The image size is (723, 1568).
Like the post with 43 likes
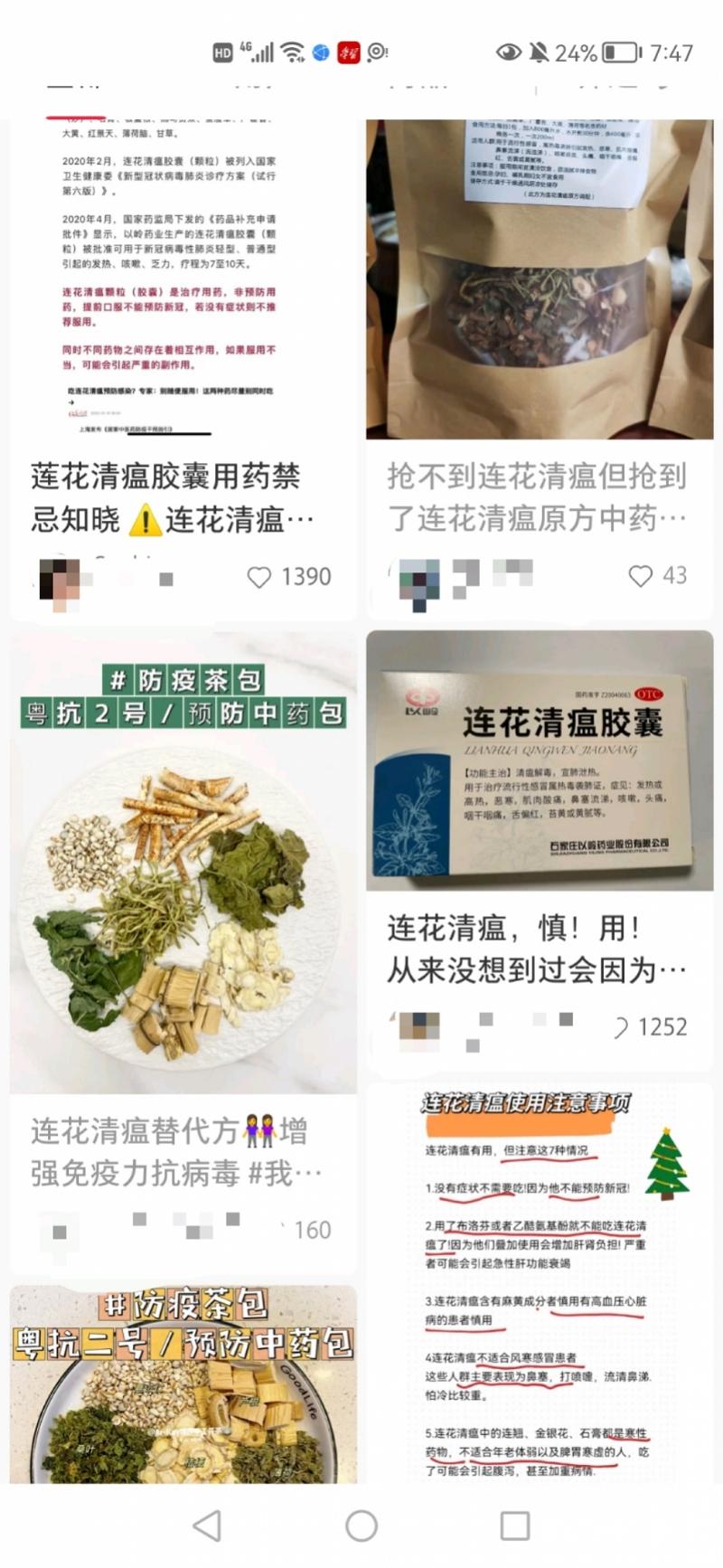(641, 576)
